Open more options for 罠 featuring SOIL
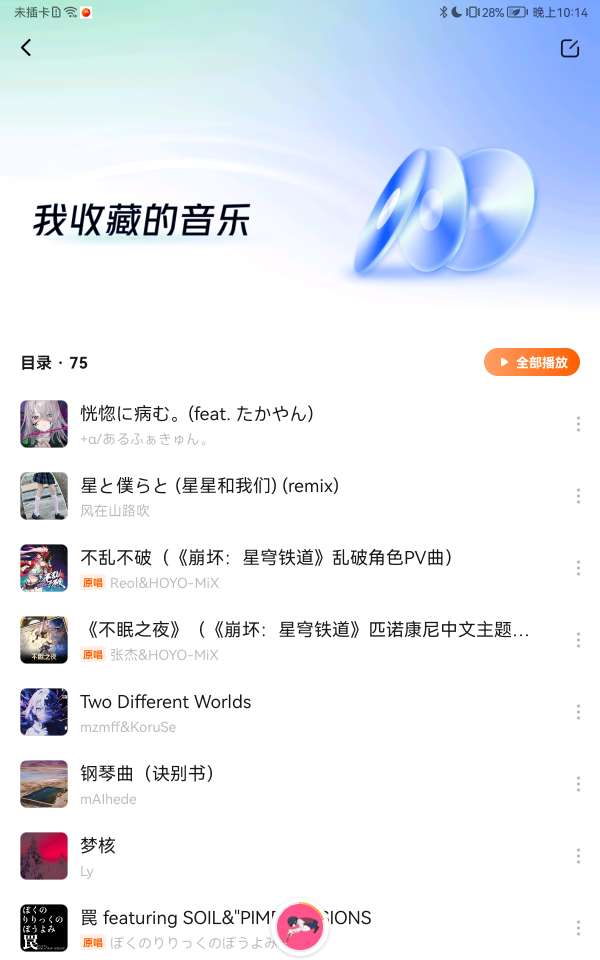The image size is (600, 960). 578,928
